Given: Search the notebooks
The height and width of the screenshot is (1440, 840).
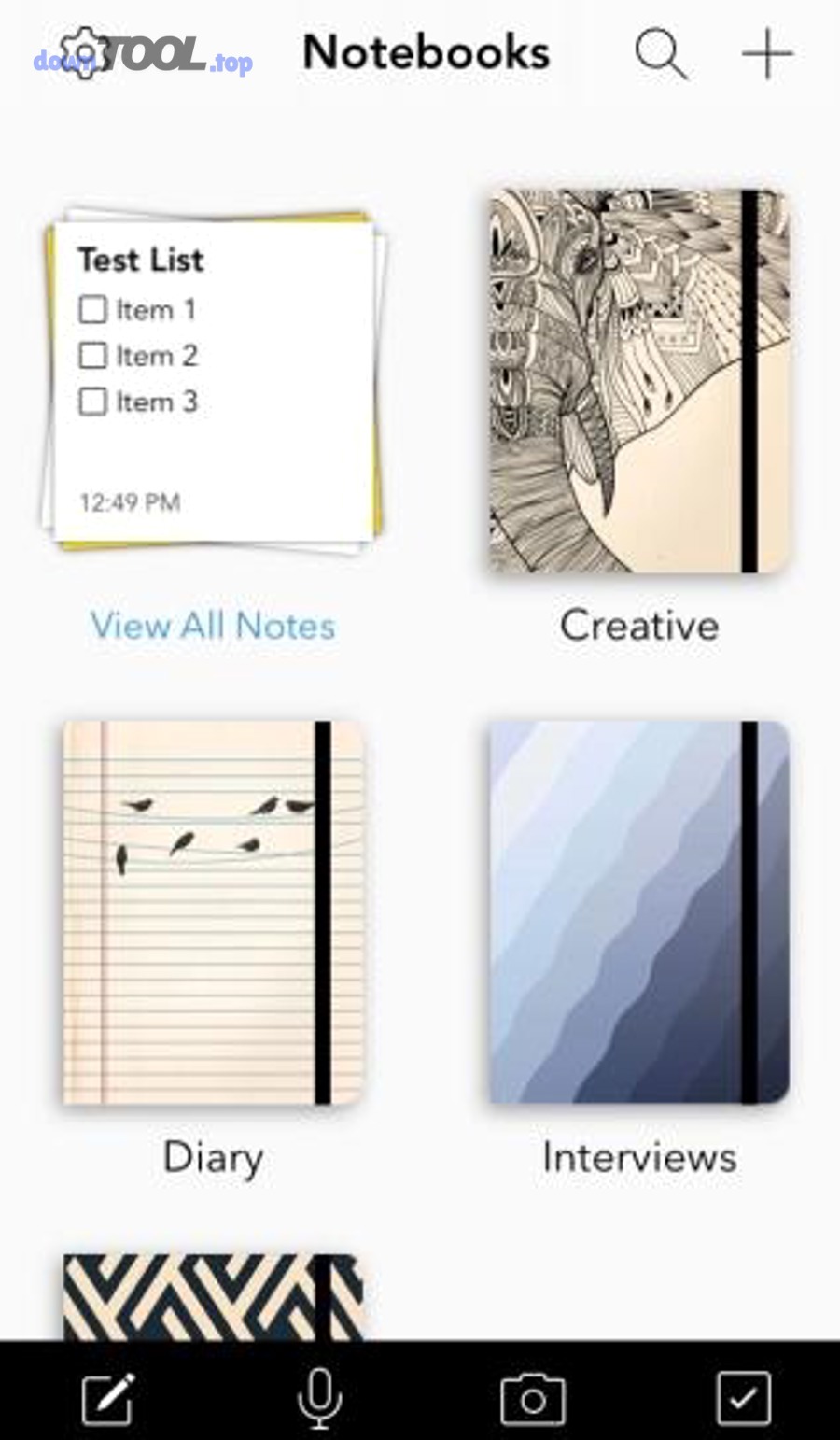Looking at the screenshot, I should click(x=661, y=53).
